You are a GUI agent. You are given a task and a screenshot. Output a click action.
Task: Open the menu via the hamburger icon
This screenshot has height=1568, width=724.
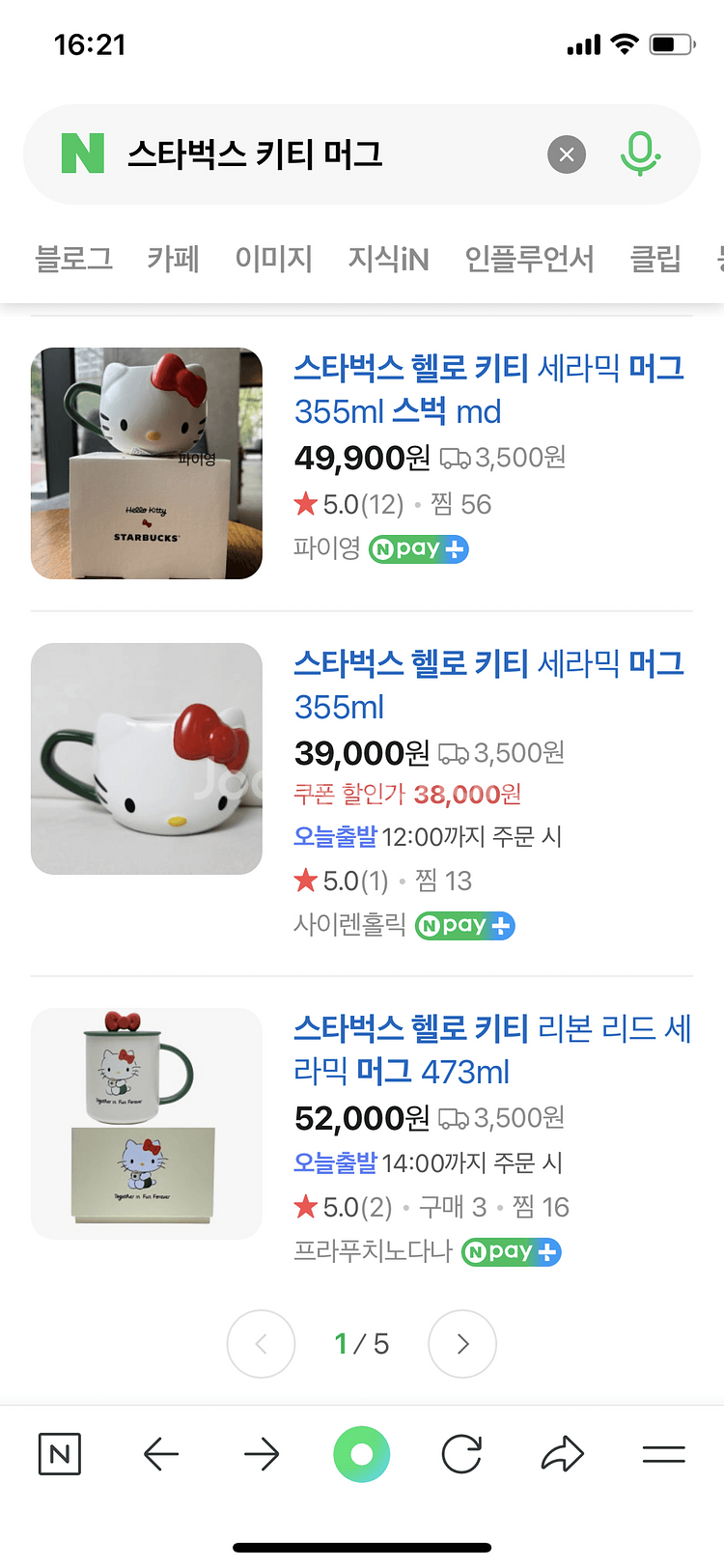click(663, 1454)
